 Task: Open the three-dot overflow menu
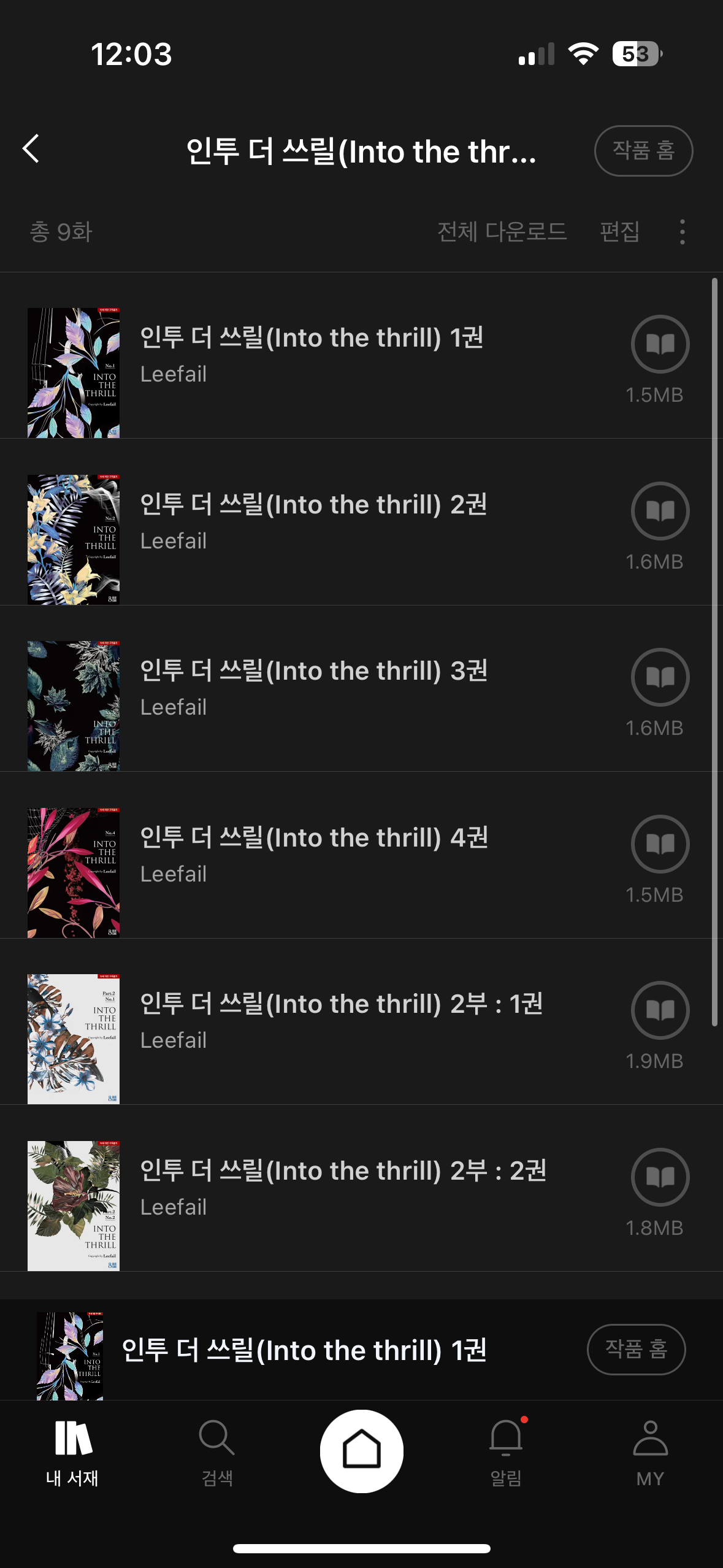(x=682, y=232)
